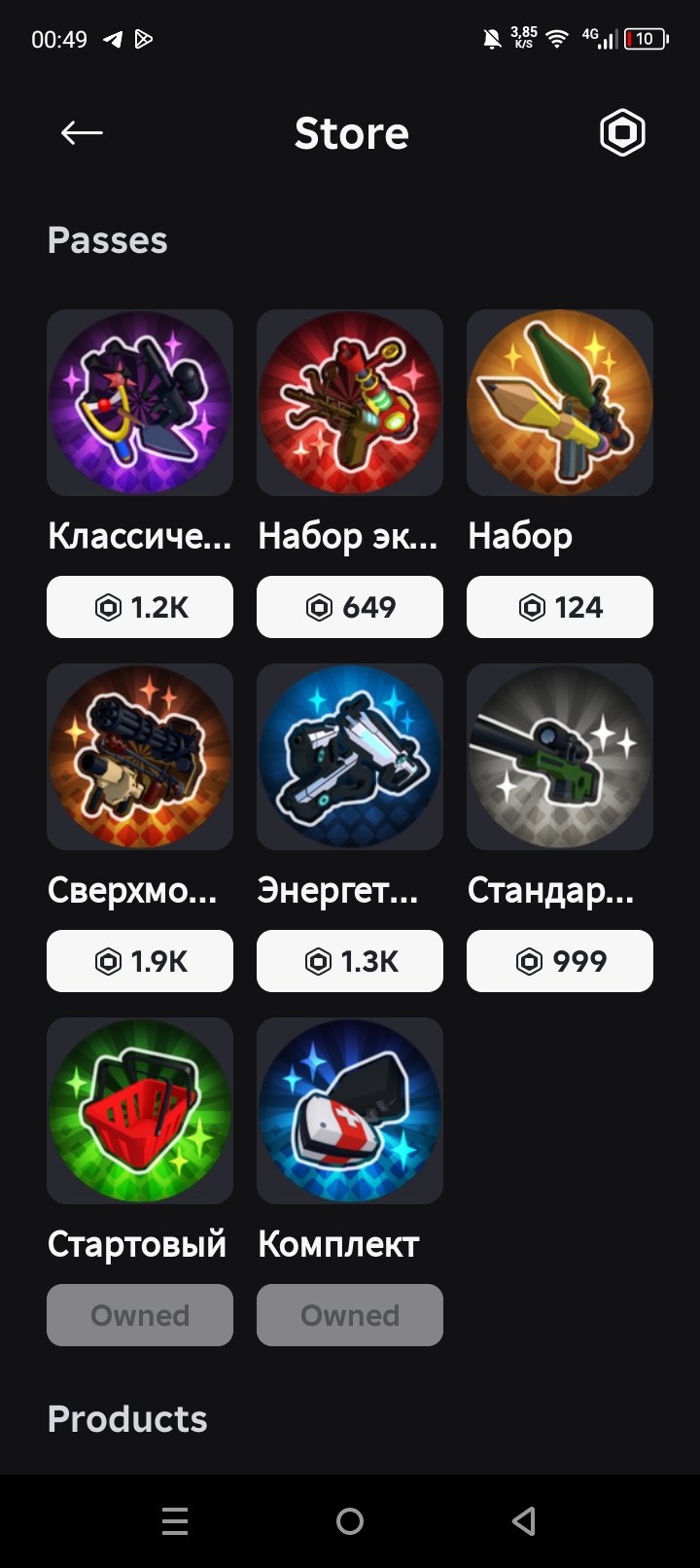
Task: Go back using the top-left arrow
Action: tap(82, 132)
